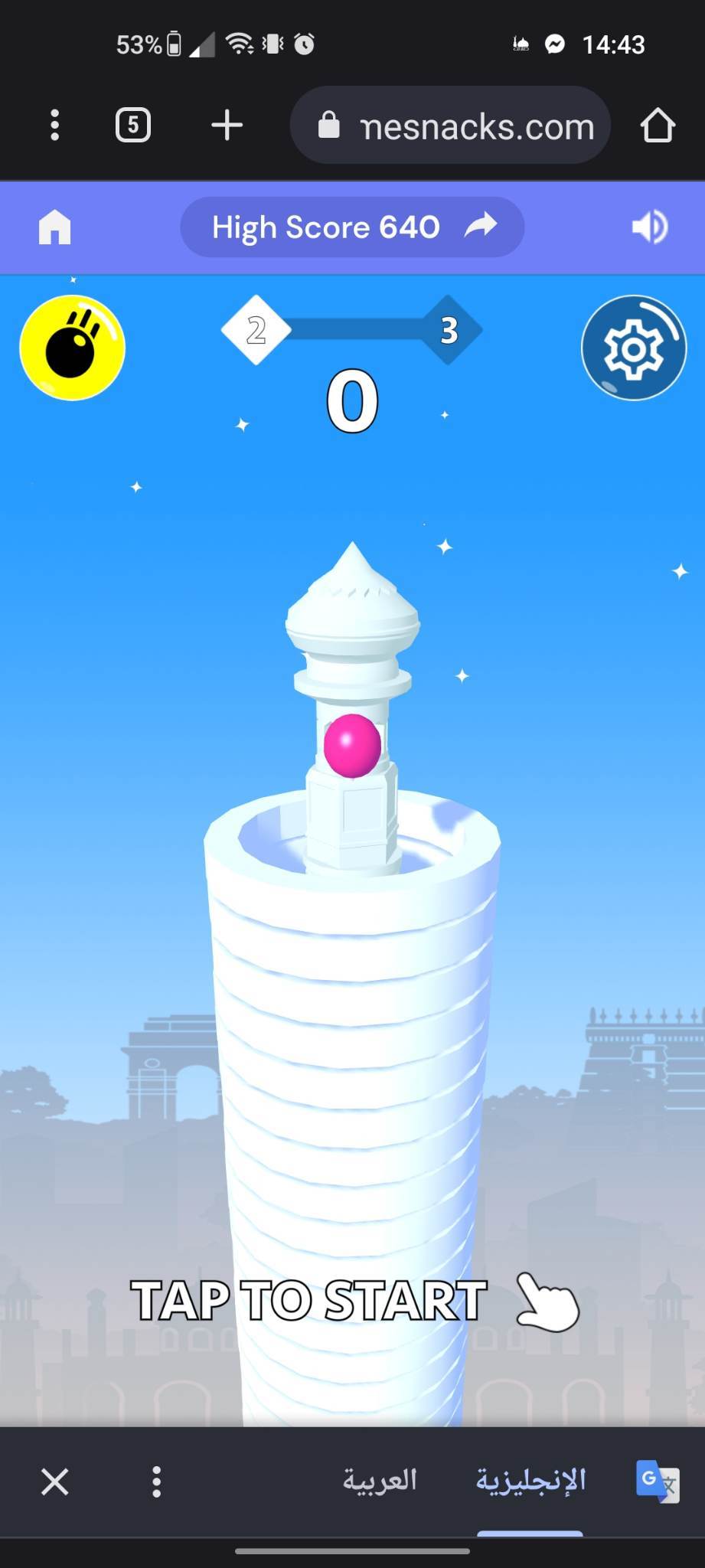
Task: Mute the game sound
Action: [649, 227]
